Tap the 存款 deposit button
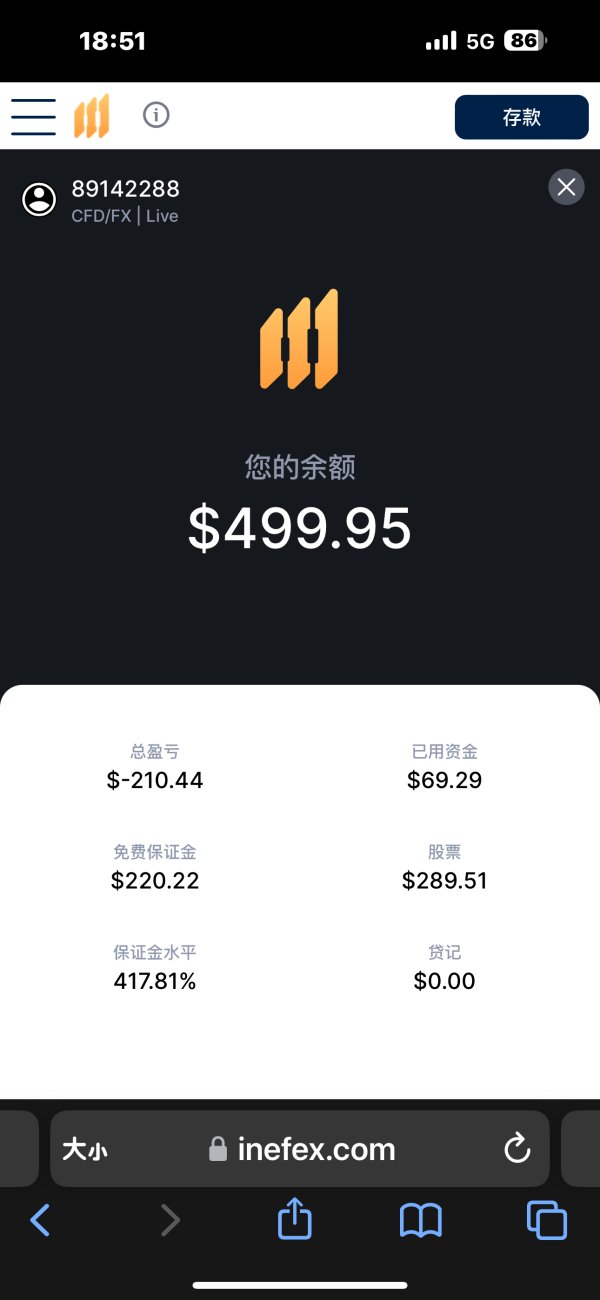This screenshot has height=1300, width=600. 521,117
